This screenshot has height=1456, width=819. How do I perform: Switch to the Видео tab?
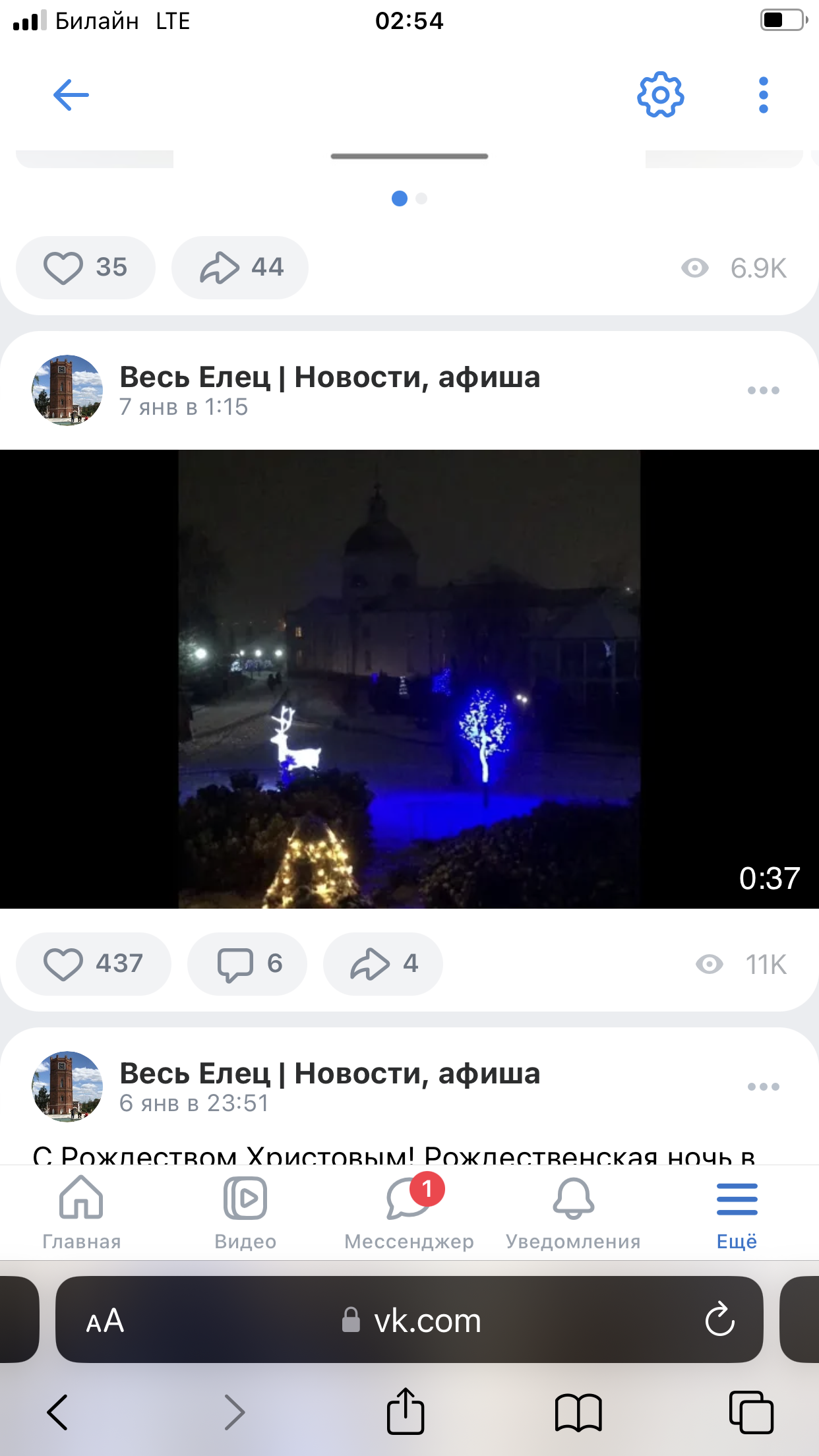(245, 1213)
